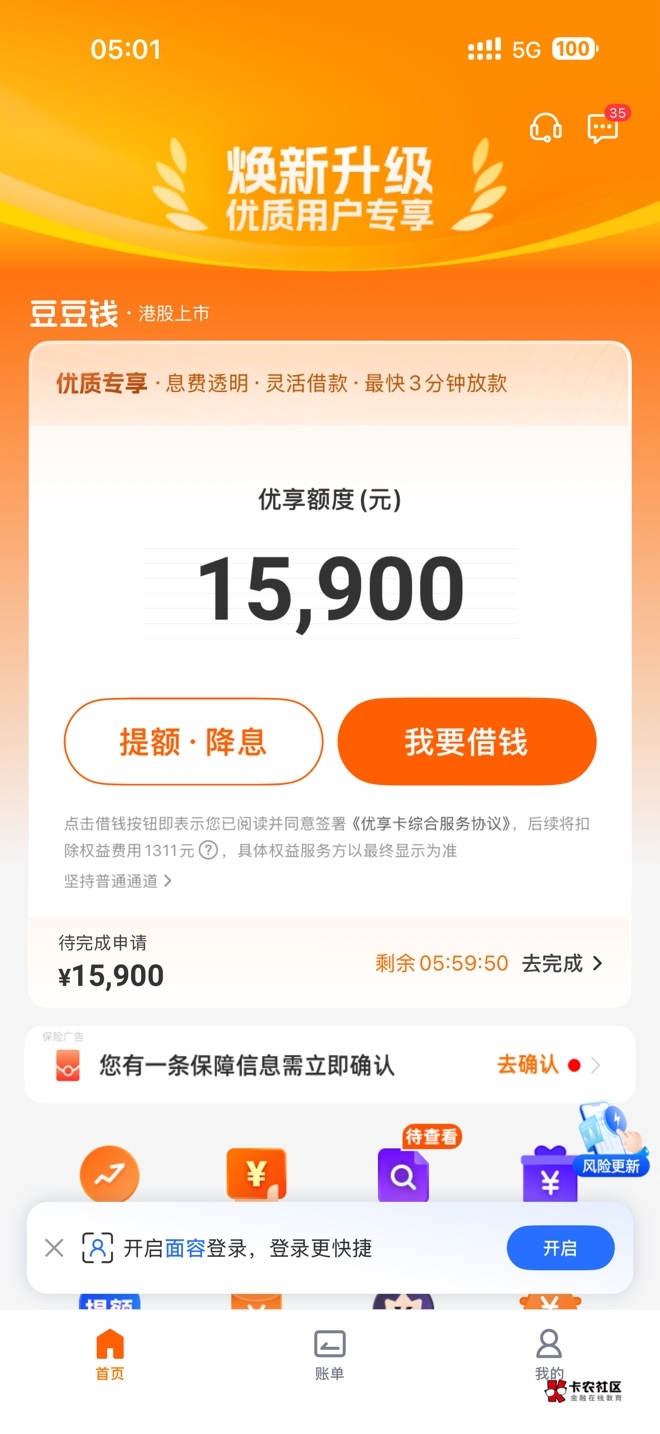Switch to the 我的 tab
660x1434 pixels.
pyautogui.click(x=549, y=1355)
